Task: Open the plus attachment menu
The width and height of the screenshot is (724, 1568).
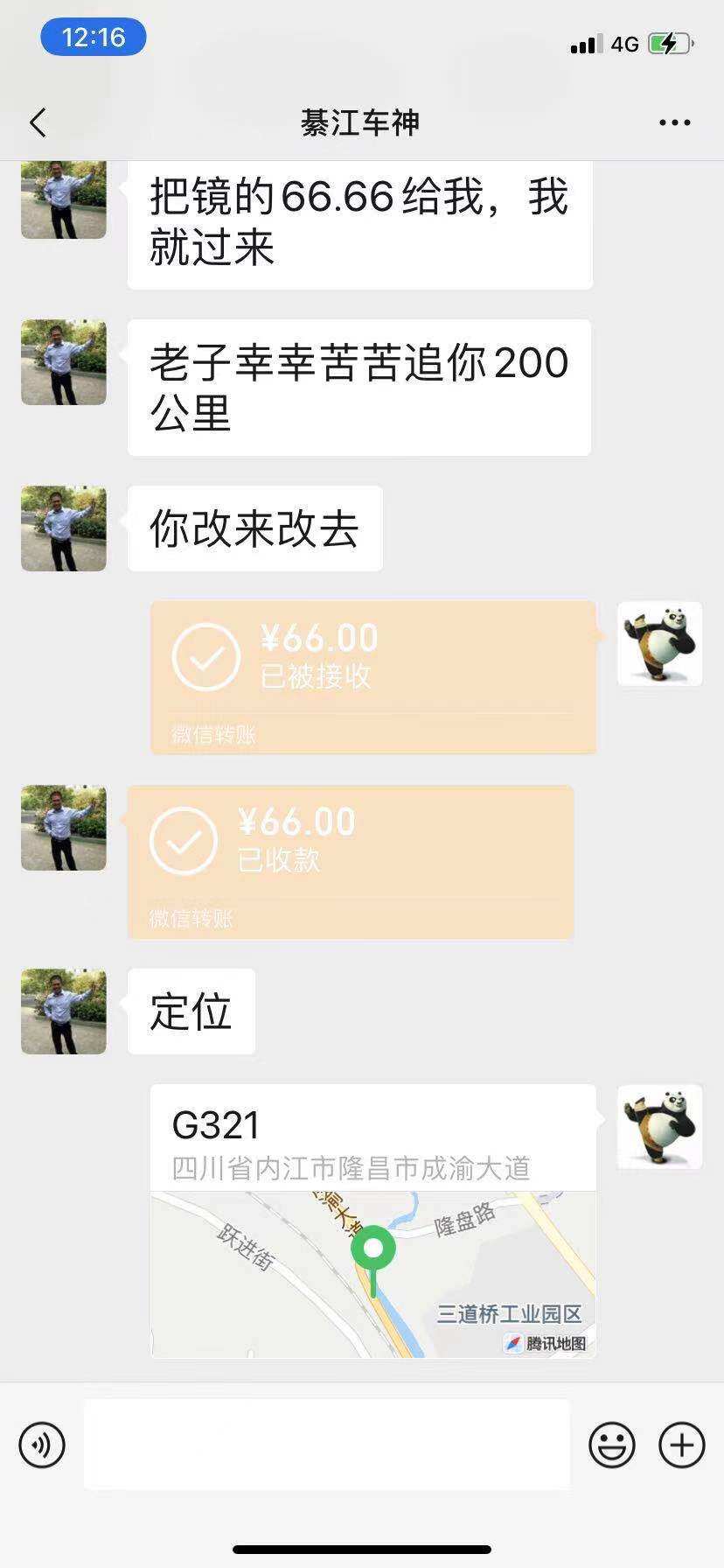Action: coord(681,1444)
